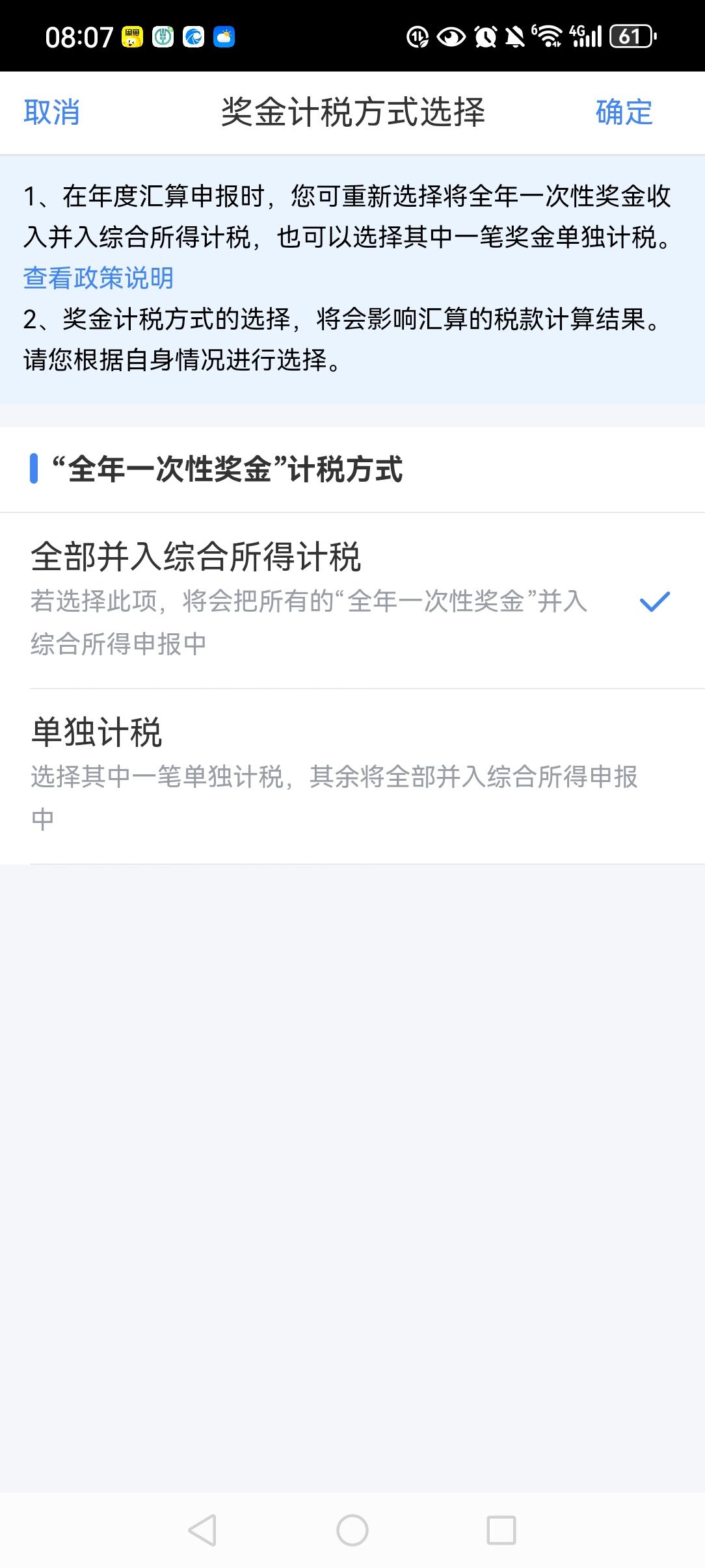Click the alarm clock status bar icon
This screenshot has width=705, height=1568.
tap(484, 37)
